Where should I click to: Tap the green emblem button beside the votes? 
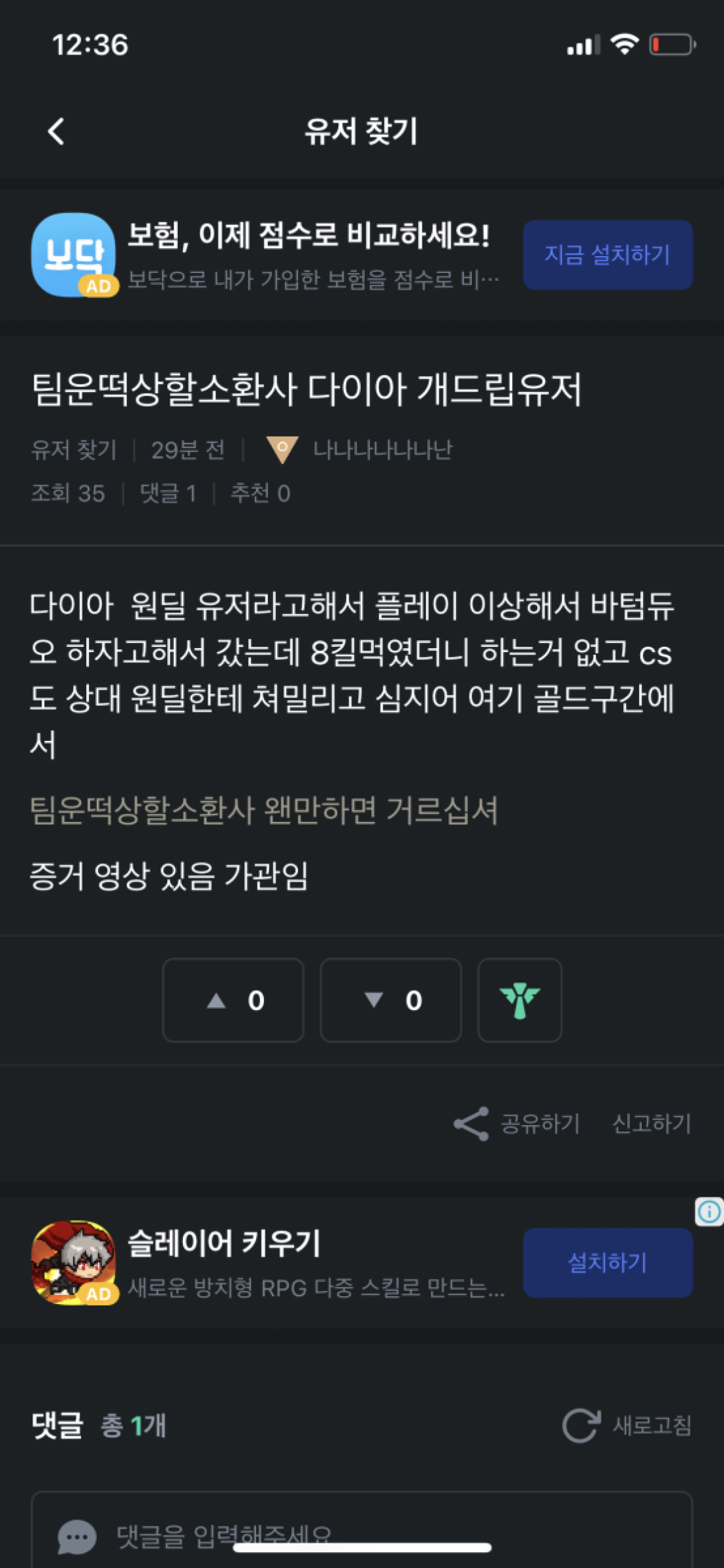519,1000
